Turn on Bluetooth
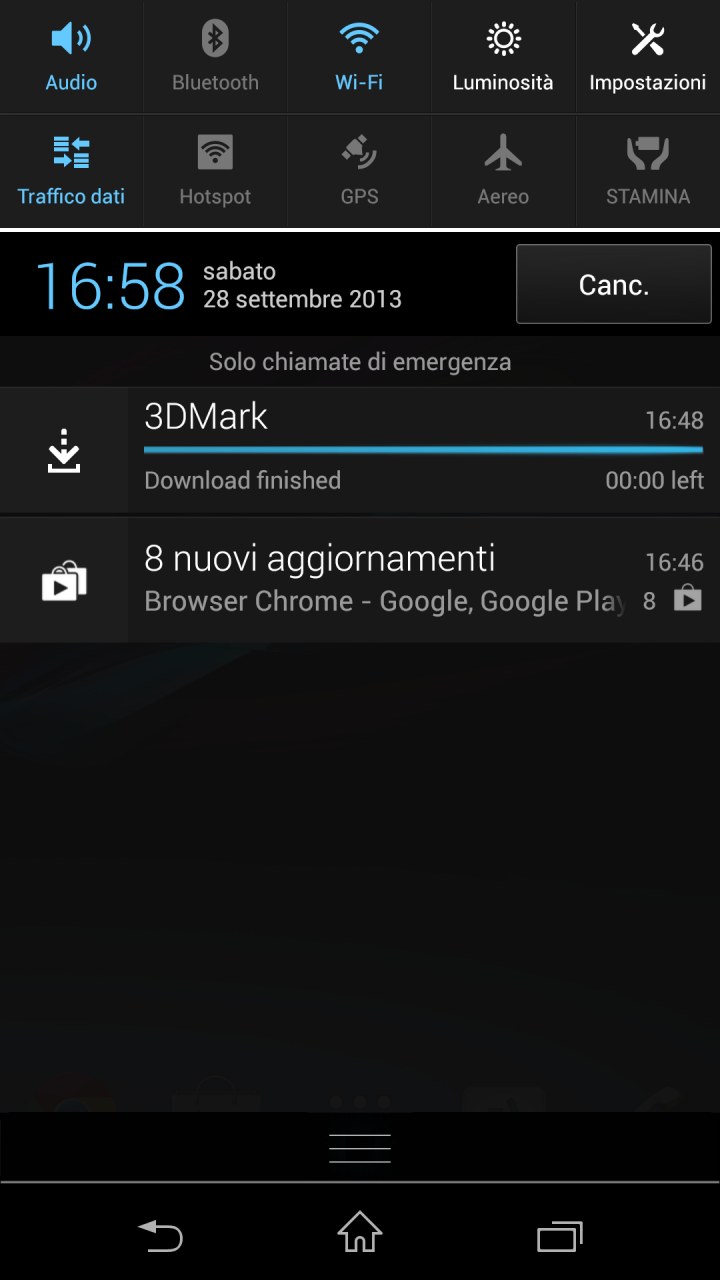 [x=215, y=57]
